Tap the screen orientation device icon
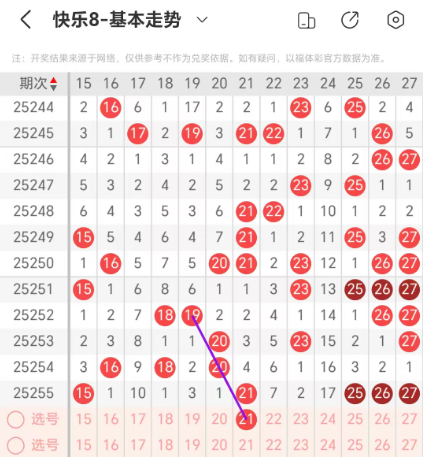The height and width of the screenshot is (457, 423). [x=306, y=20]
